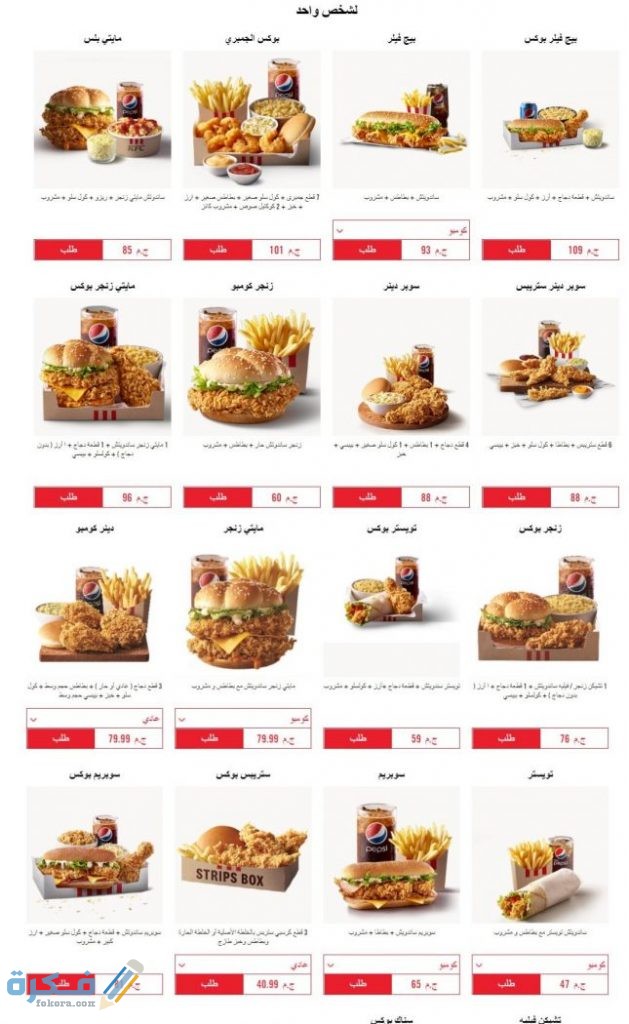Screen dimensions: 629x1024
Task: Order the تويستر for 47
Action: 506,984
